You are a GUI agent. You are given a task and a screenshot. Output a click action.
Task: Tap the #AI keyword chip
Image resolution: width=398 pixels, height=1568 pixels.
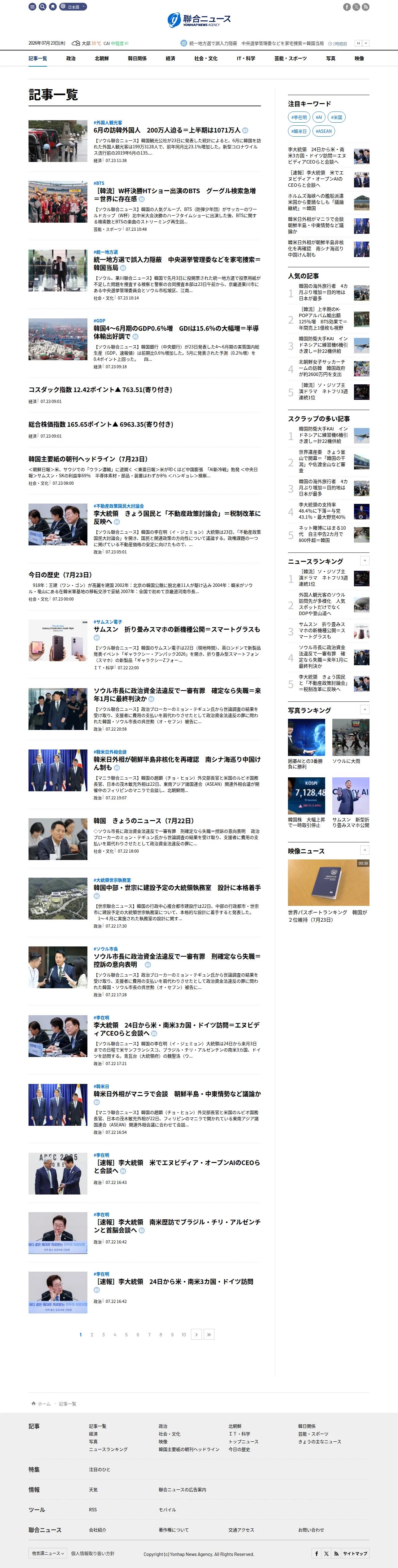(x=319, y=117)
